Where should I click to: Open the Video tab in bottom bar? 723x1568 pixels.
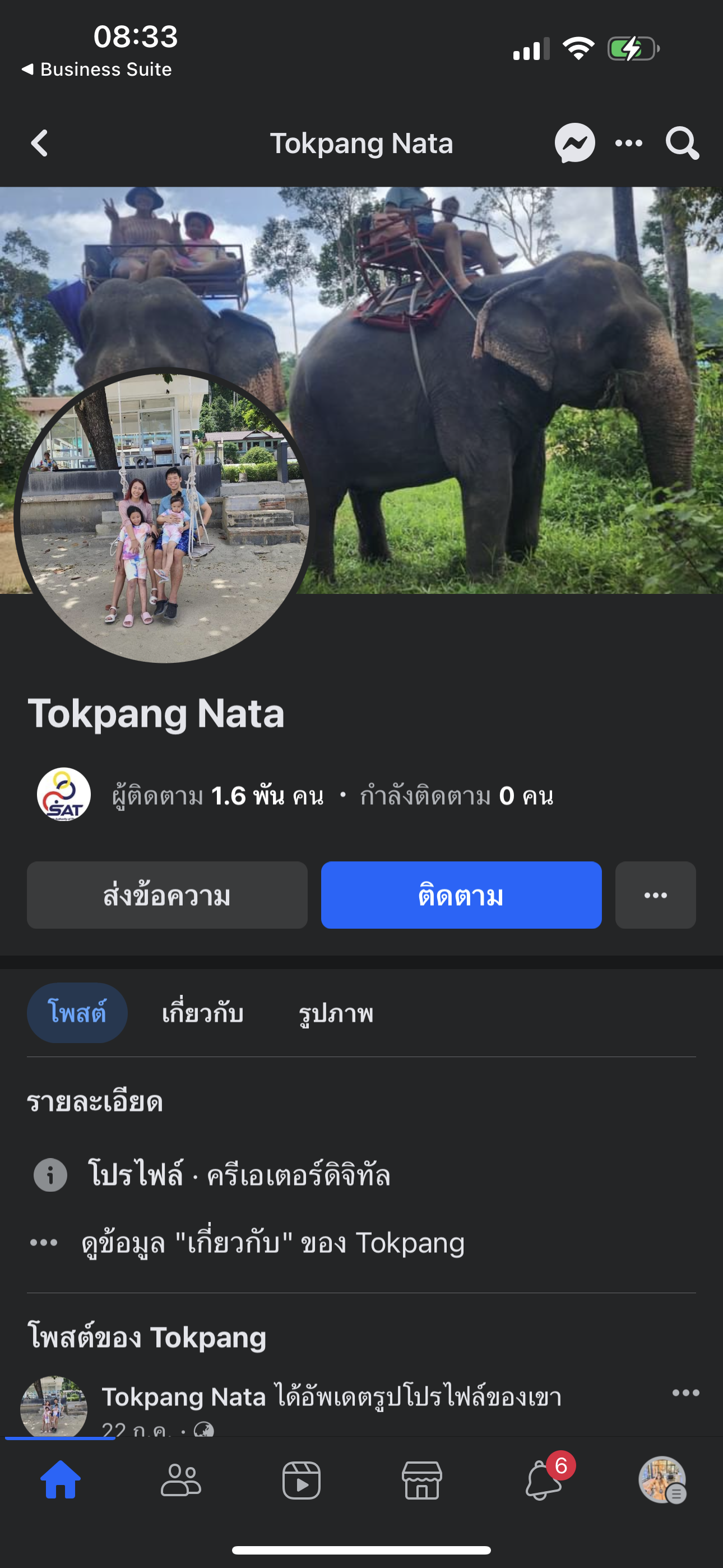click(302, 1481)
